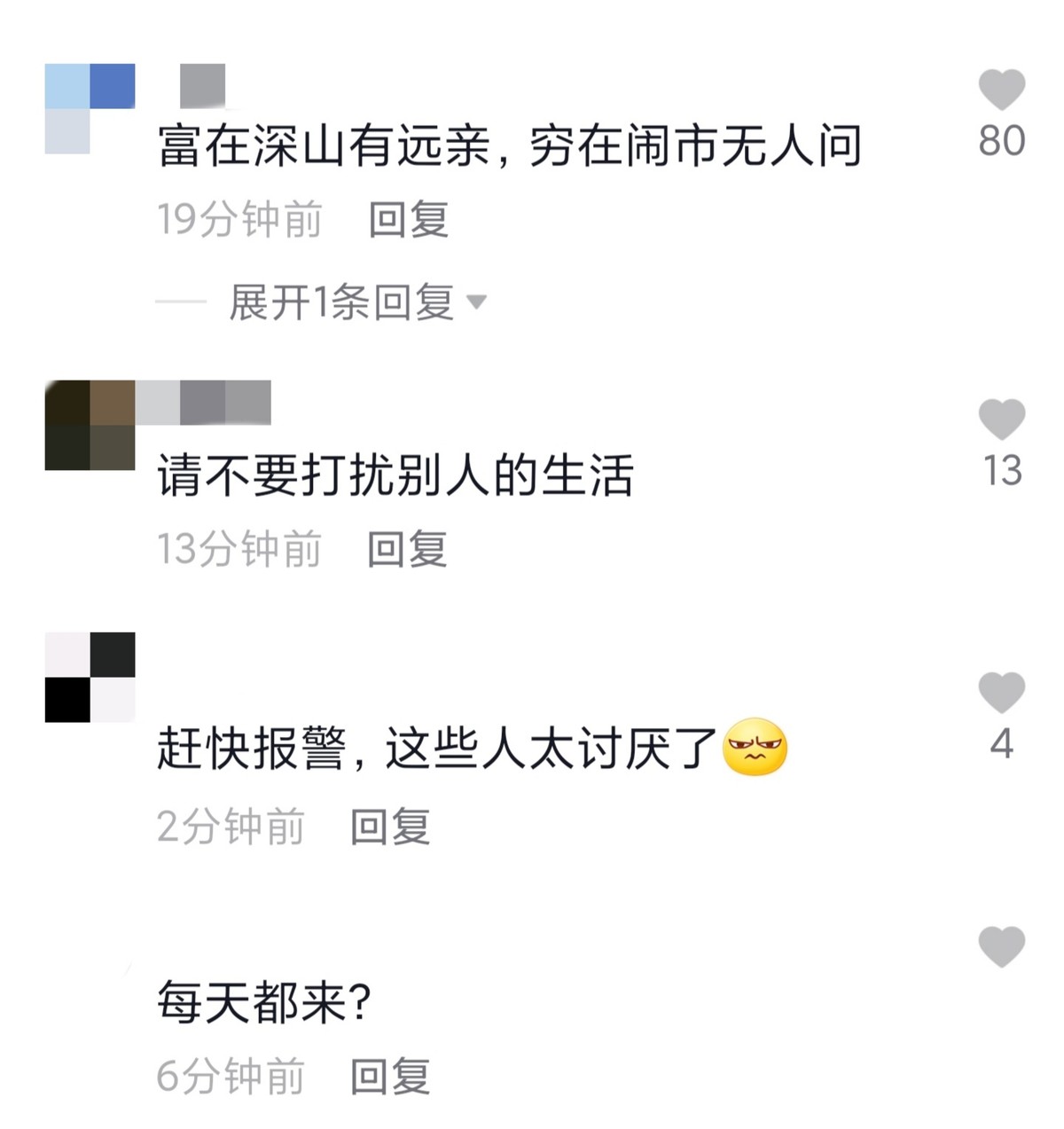Collapse indicator line before 展开1条回复
Screen dimensions: 1064x1129
point(180,302)
